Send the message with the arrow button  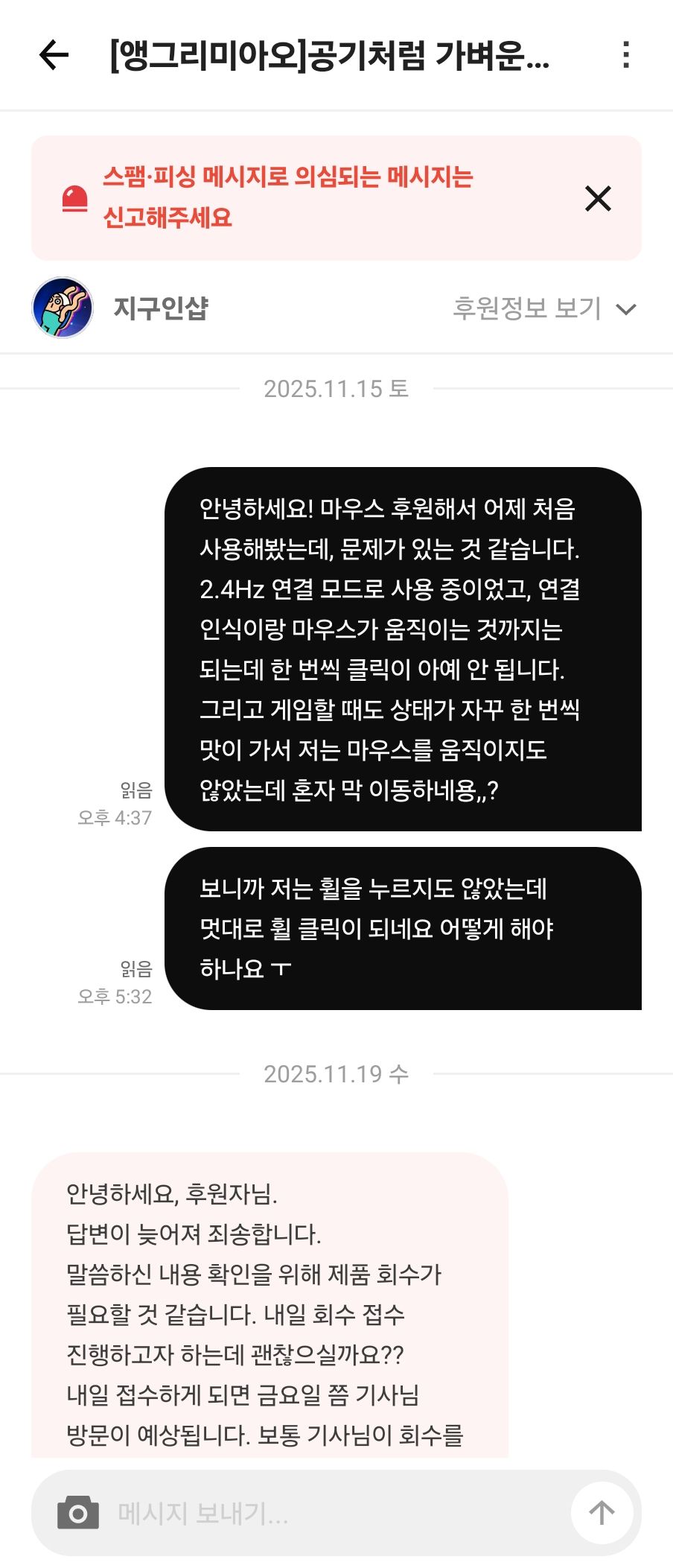point(602,1512)
